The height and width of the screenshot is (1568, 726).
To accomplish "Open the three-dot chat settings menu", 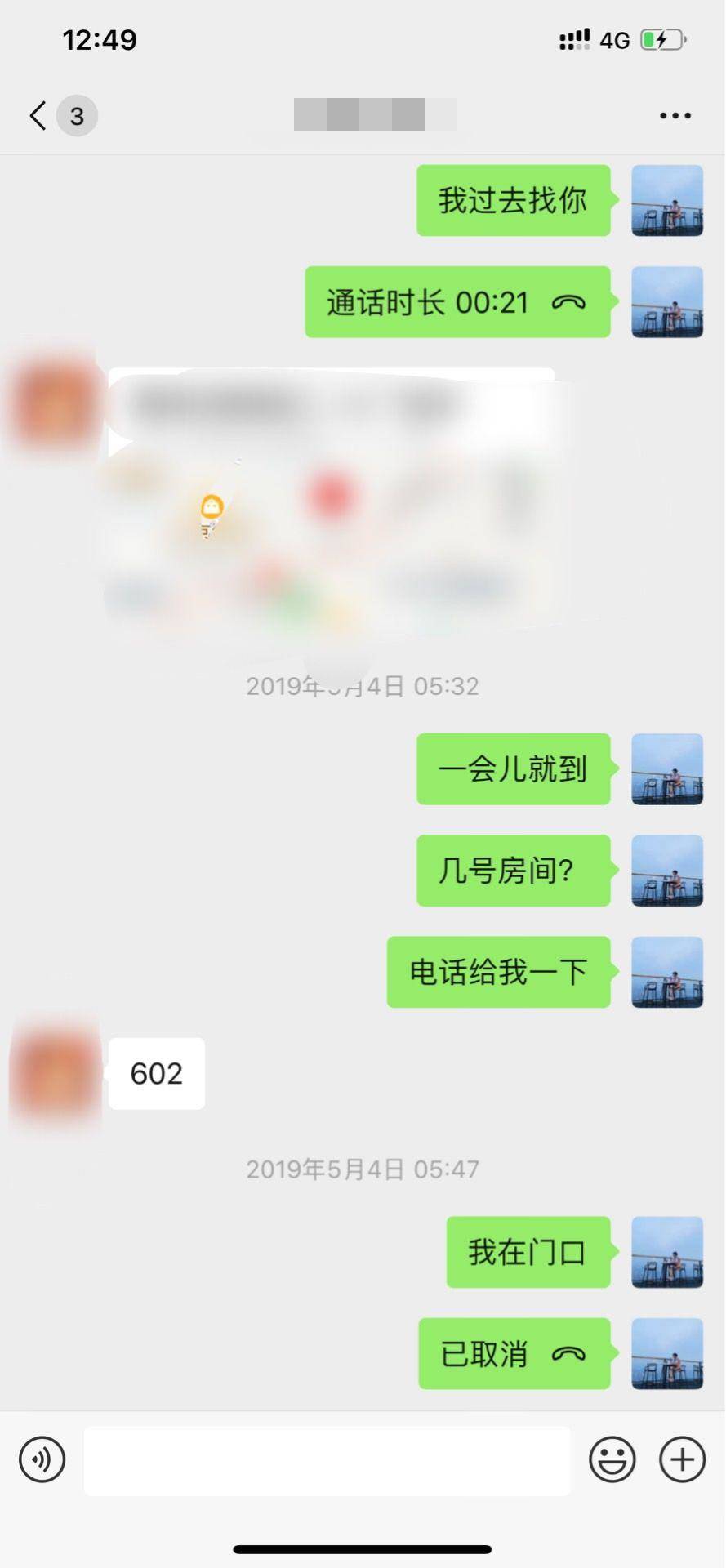I will tap(675, 115).
